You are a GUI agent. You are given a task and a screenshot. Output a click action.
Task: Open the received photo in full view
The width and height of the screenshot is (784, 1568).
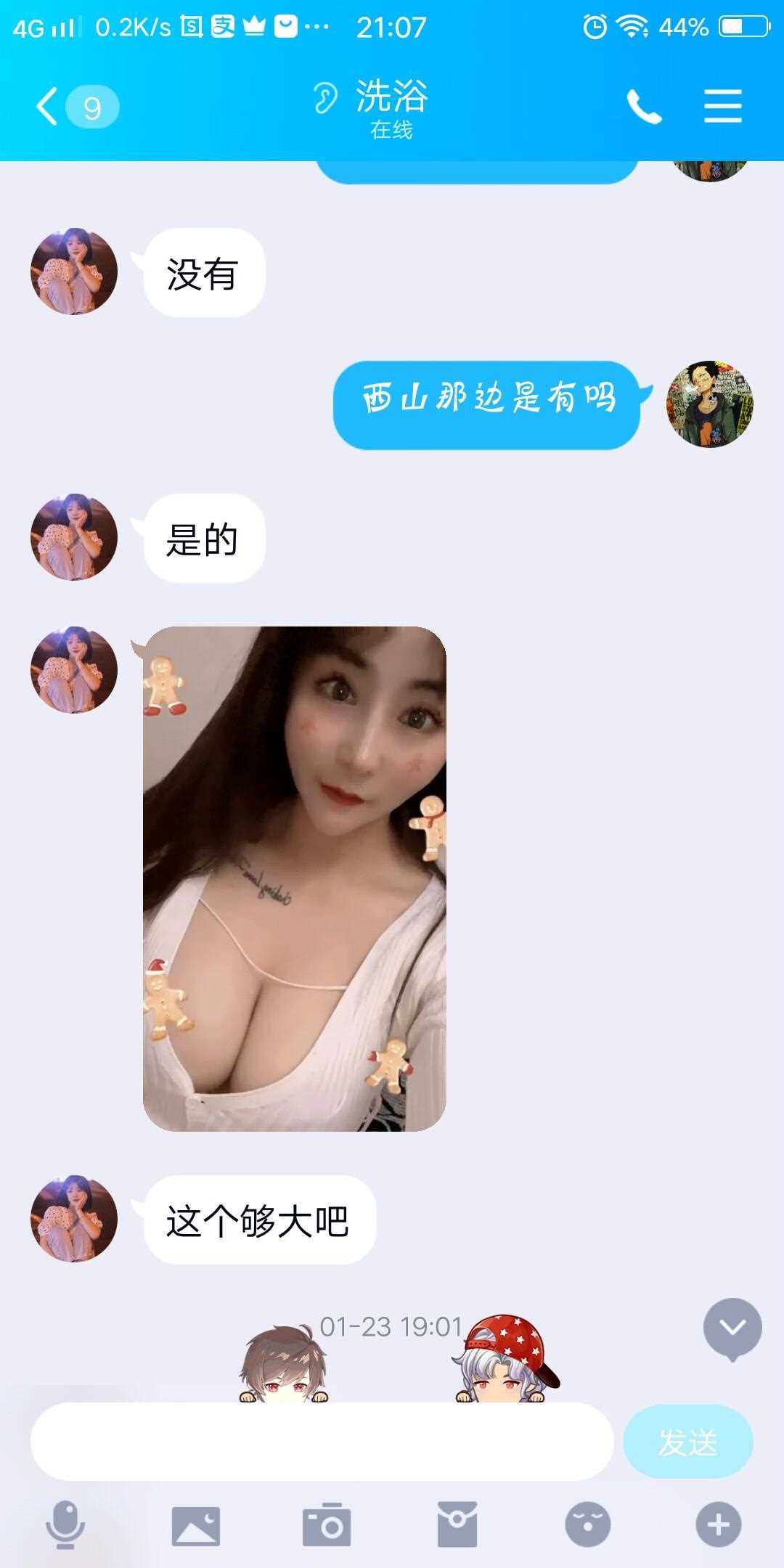(x=294, y=878)
